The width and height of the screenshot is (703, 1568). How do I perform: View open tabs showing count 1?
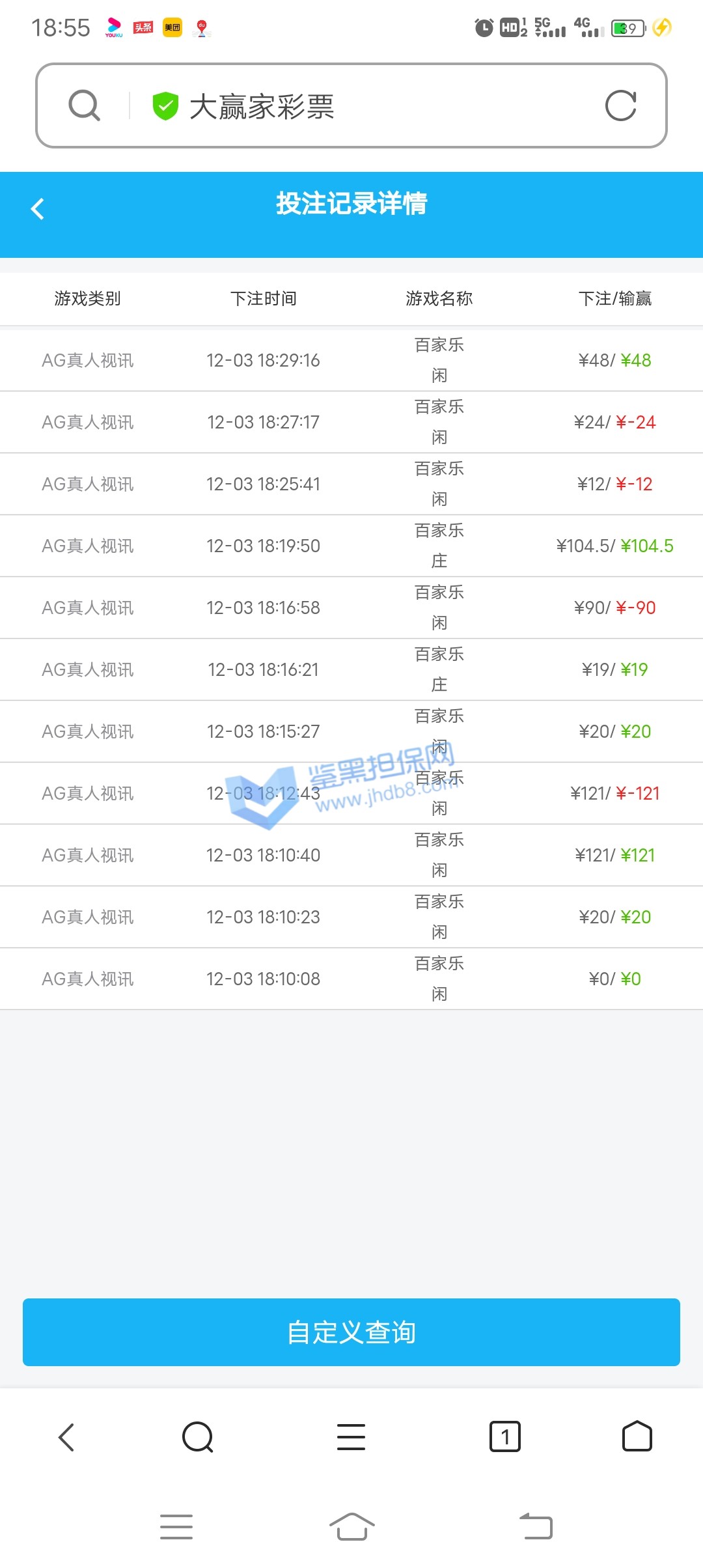click(504, 1436)
